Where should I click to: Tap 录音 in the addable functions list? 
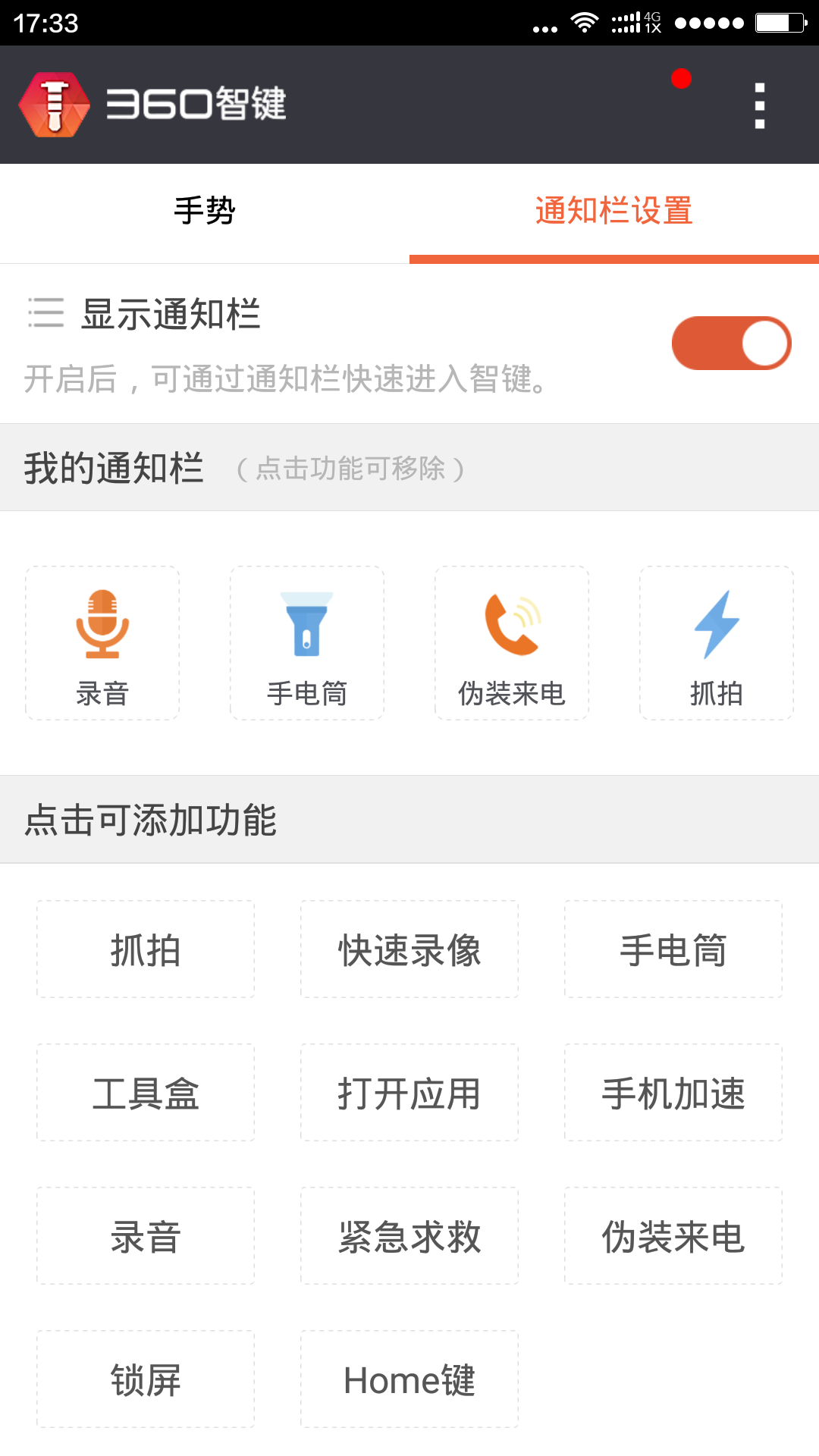[x=146, y=1236]
